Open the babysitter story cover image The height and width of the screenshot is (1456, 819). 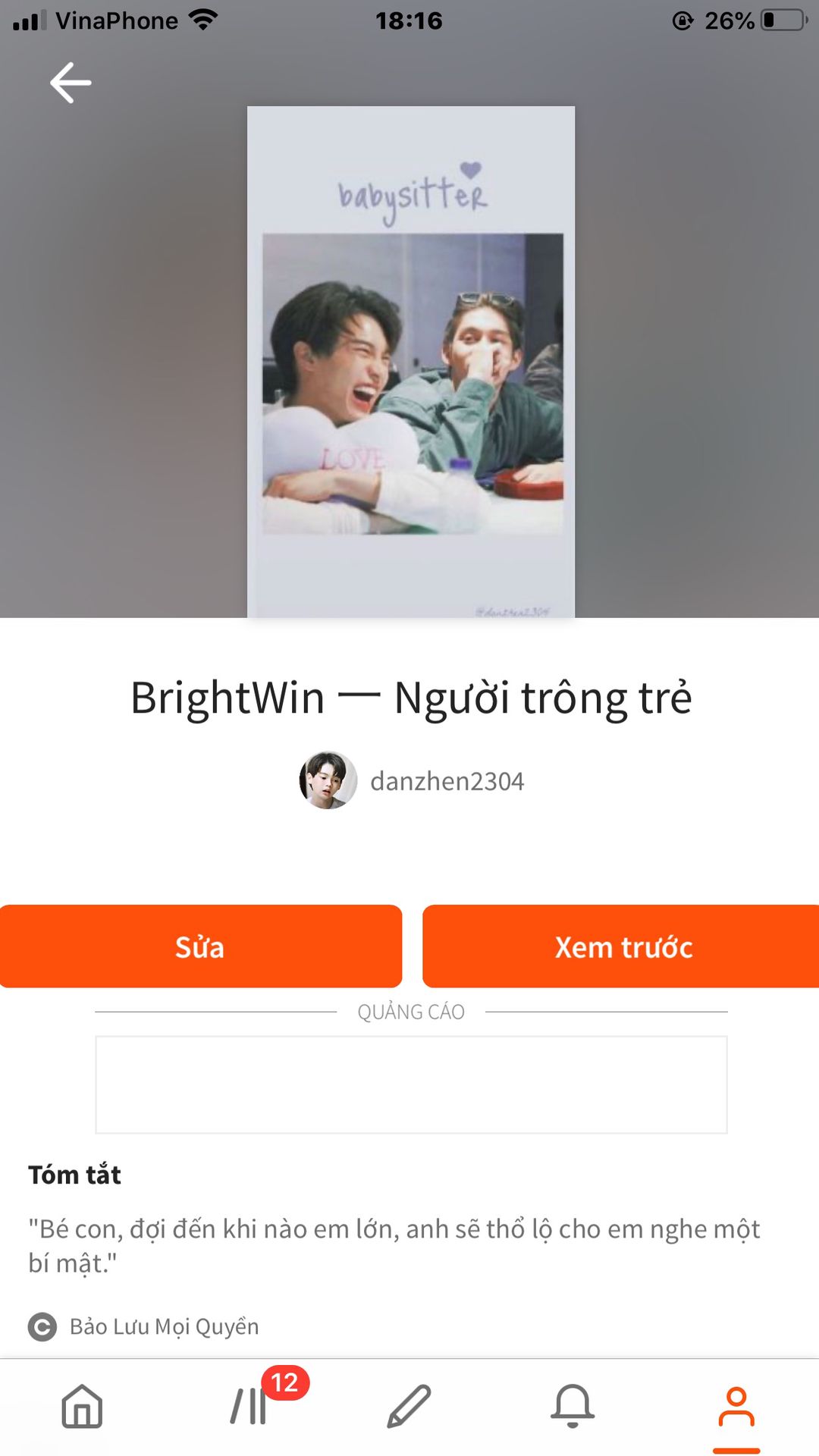(x=411, y=362)
